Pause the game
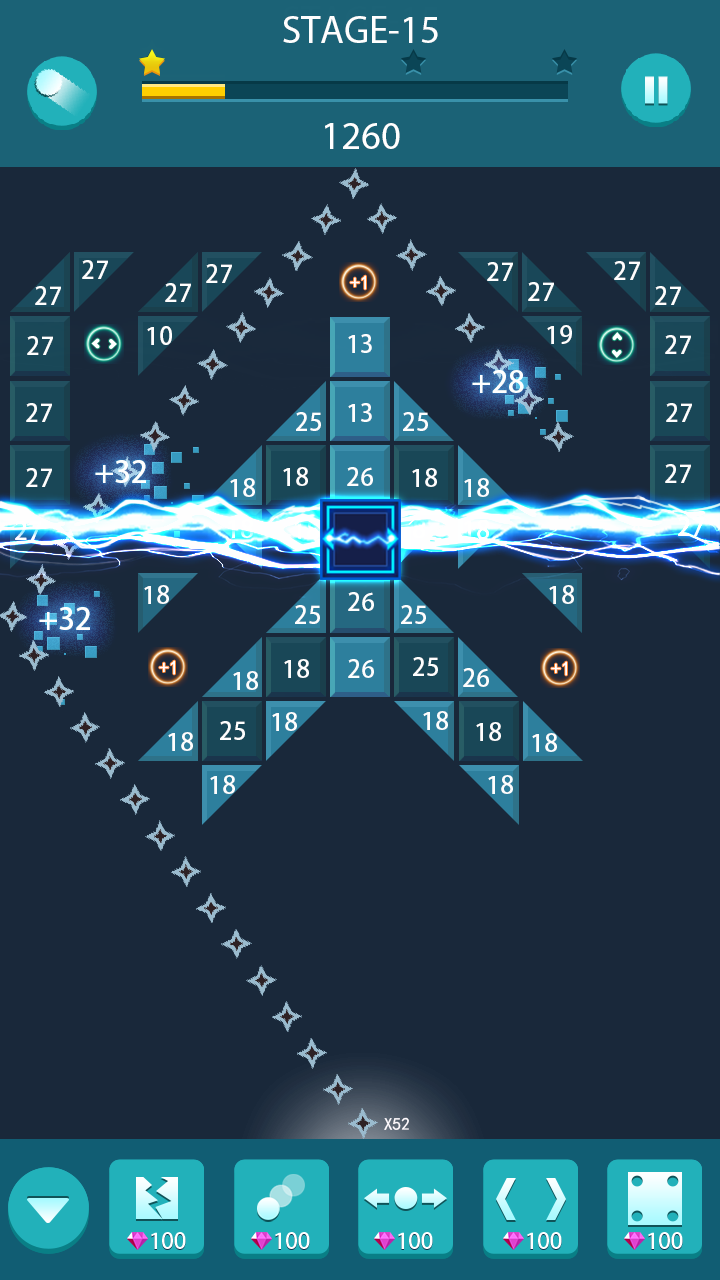 click(x=655, y=90)
